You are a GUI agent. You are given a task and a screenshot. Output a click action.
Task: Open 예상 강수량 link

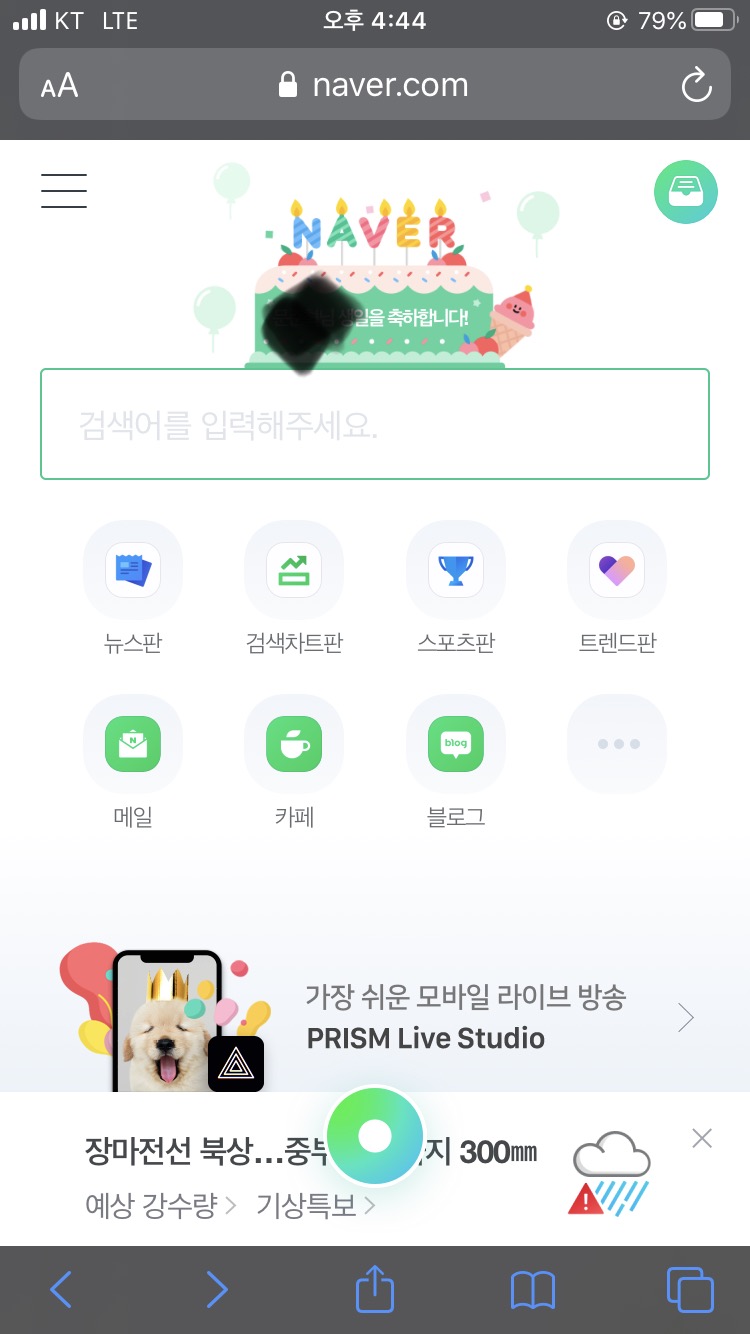point(160,1205)
